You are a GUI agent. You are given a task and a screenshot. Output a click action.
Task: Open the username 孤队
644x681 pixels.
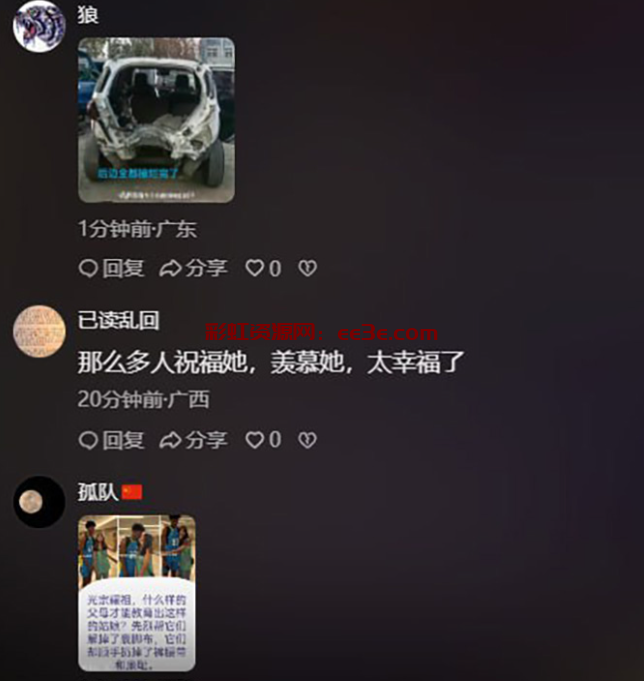(98, 492)
